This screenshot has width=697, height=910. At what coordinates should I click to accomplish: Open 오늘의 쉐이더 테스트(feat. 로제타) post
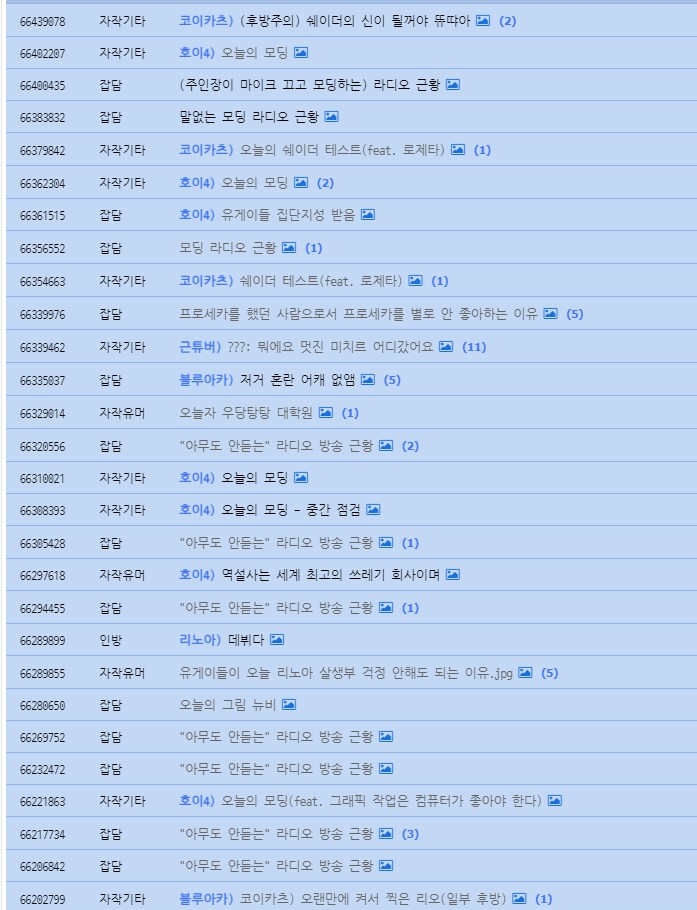(x=342, y=150)
